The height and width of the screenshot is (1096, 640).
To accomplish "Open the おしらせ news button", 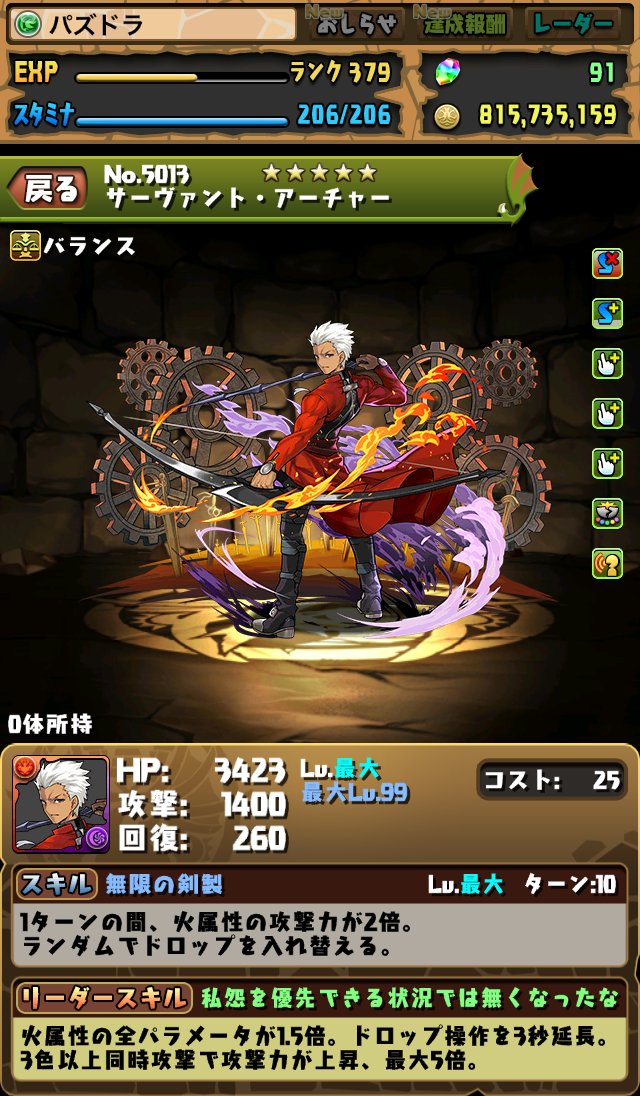I will click(355, 23).
